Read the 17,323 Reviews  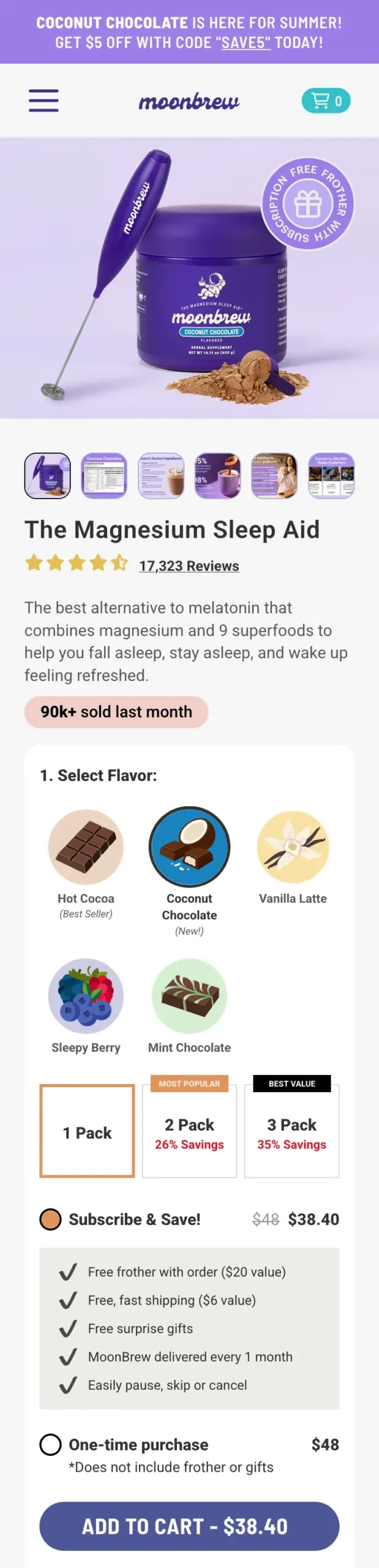(189, 566)
